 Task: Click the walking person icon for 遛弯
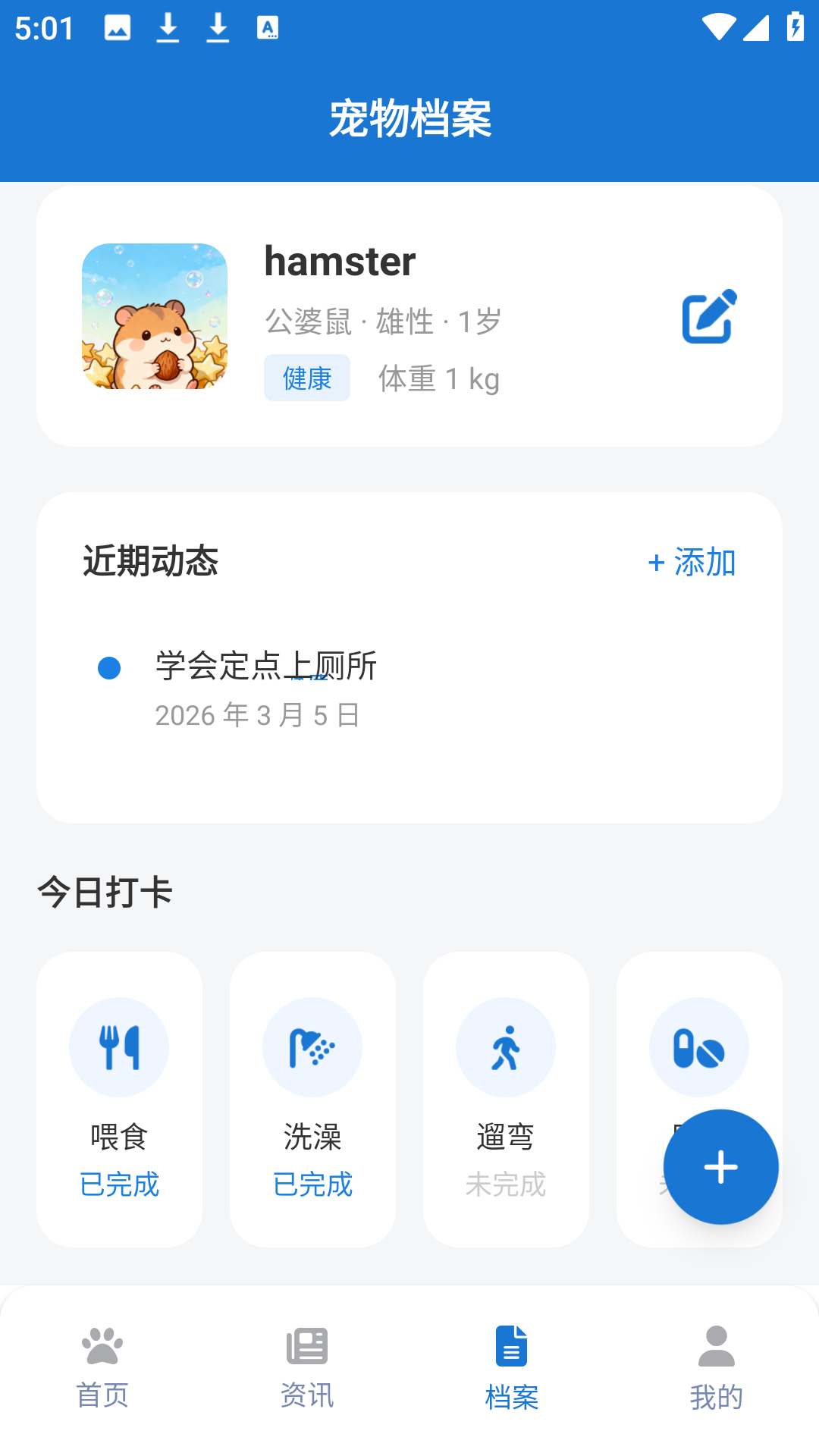pyautogui.click(x=505, y=1046)
